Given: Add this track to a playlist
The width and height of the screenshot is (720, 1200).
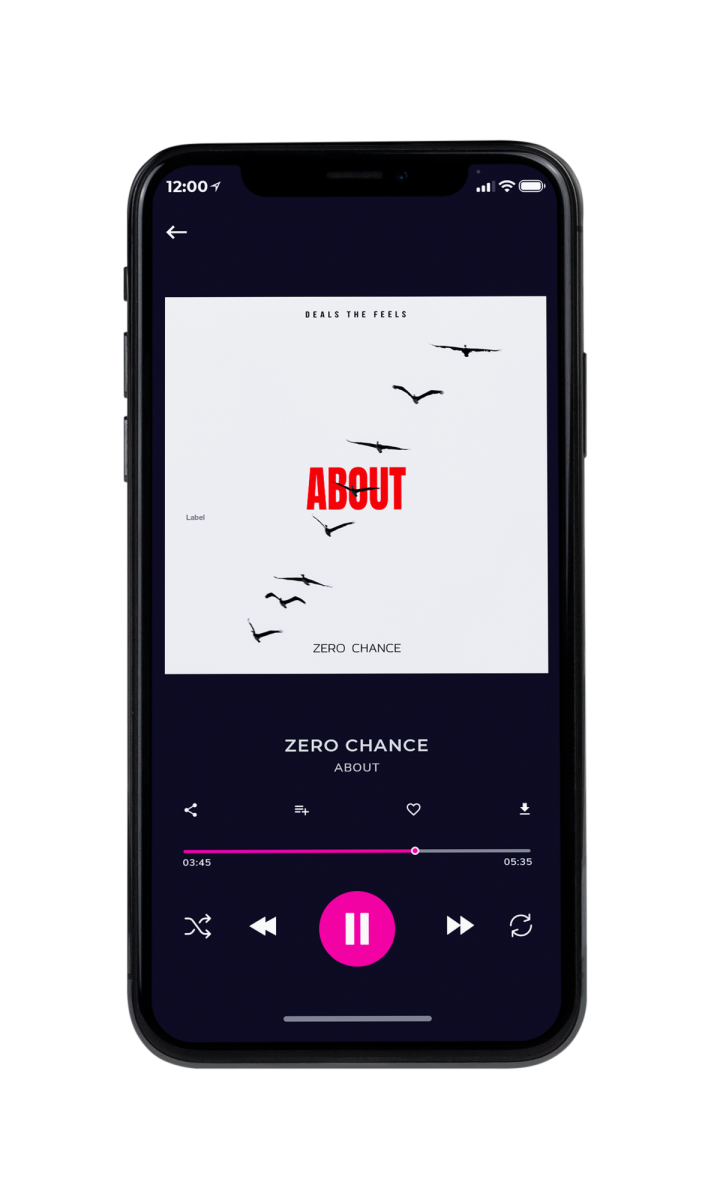Looking at the screenshot, I should pyautogui.click(x=301, y=810).
